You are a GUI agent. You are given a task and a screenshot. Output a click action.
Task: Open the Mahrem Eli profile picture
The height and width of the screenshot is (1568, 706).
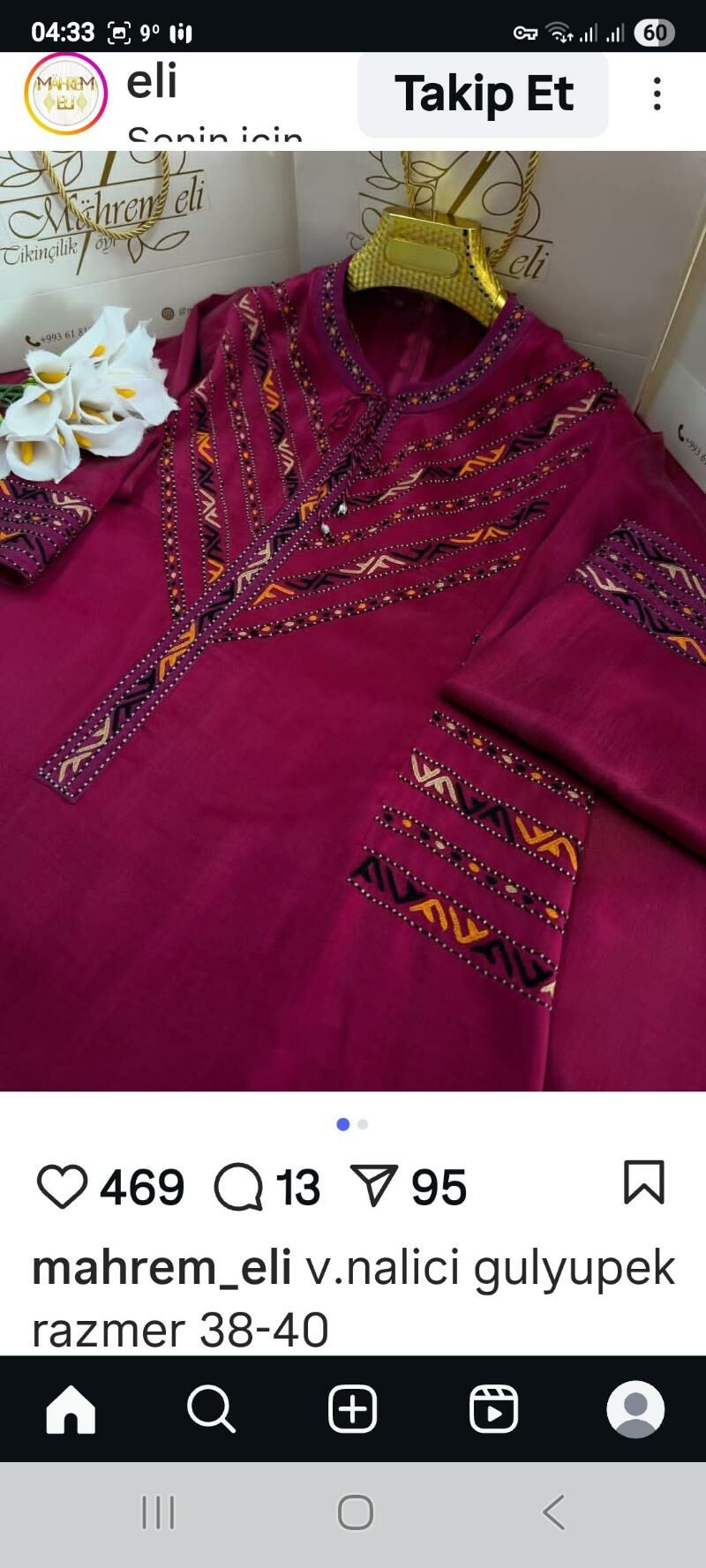coord(65,94)
